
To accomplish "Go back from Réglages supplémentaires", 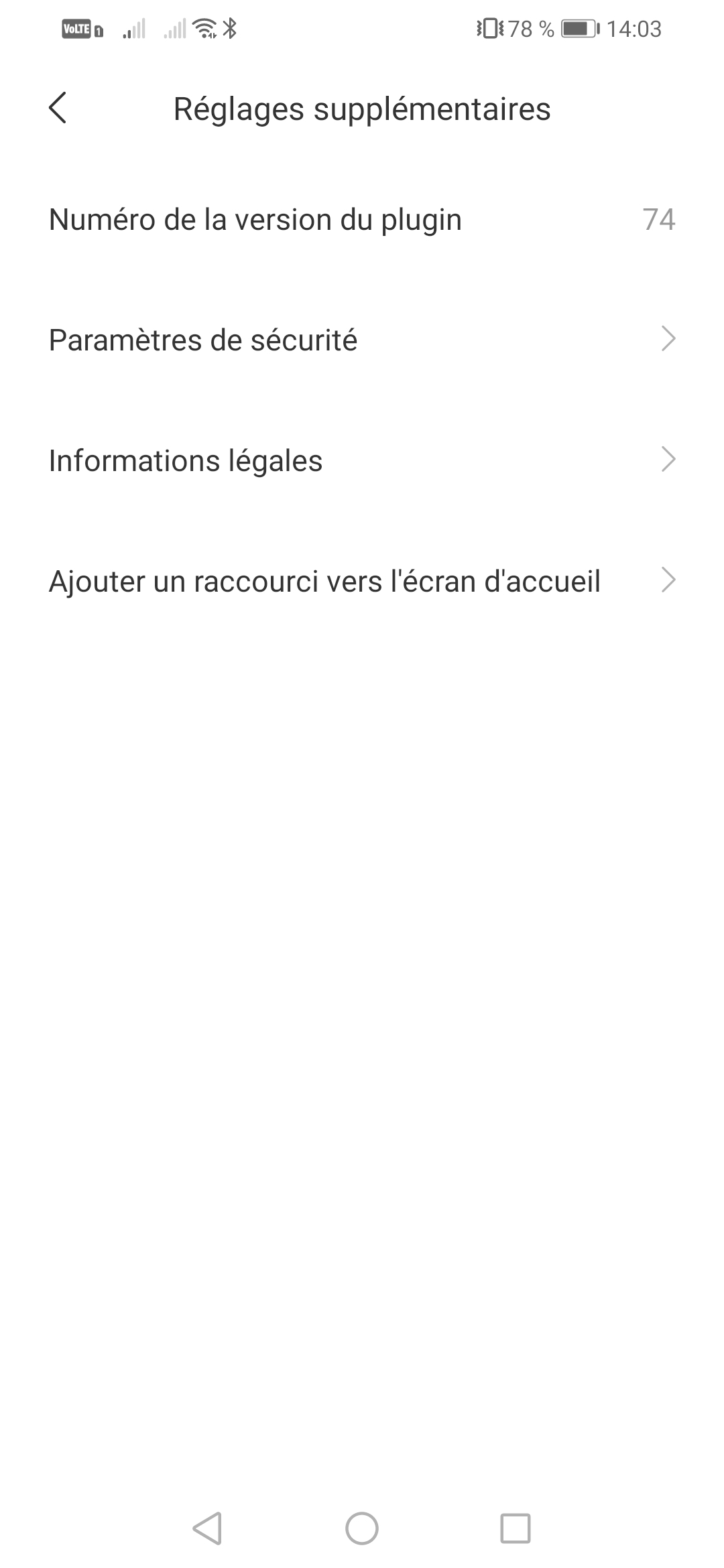I will click(x=58, y=109).
